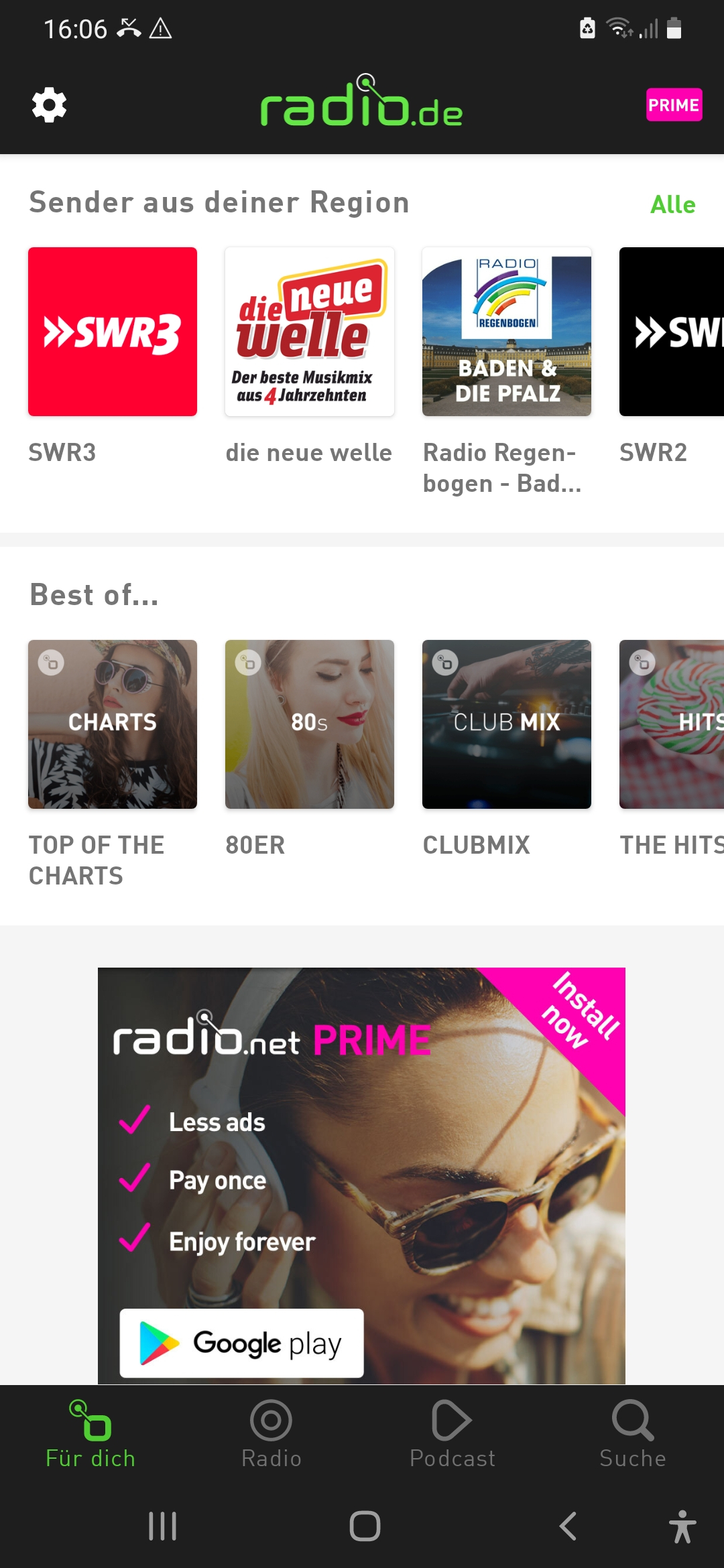Start the CLUBMIX station
Screen dimensions: 724x1568
[506, 724]
